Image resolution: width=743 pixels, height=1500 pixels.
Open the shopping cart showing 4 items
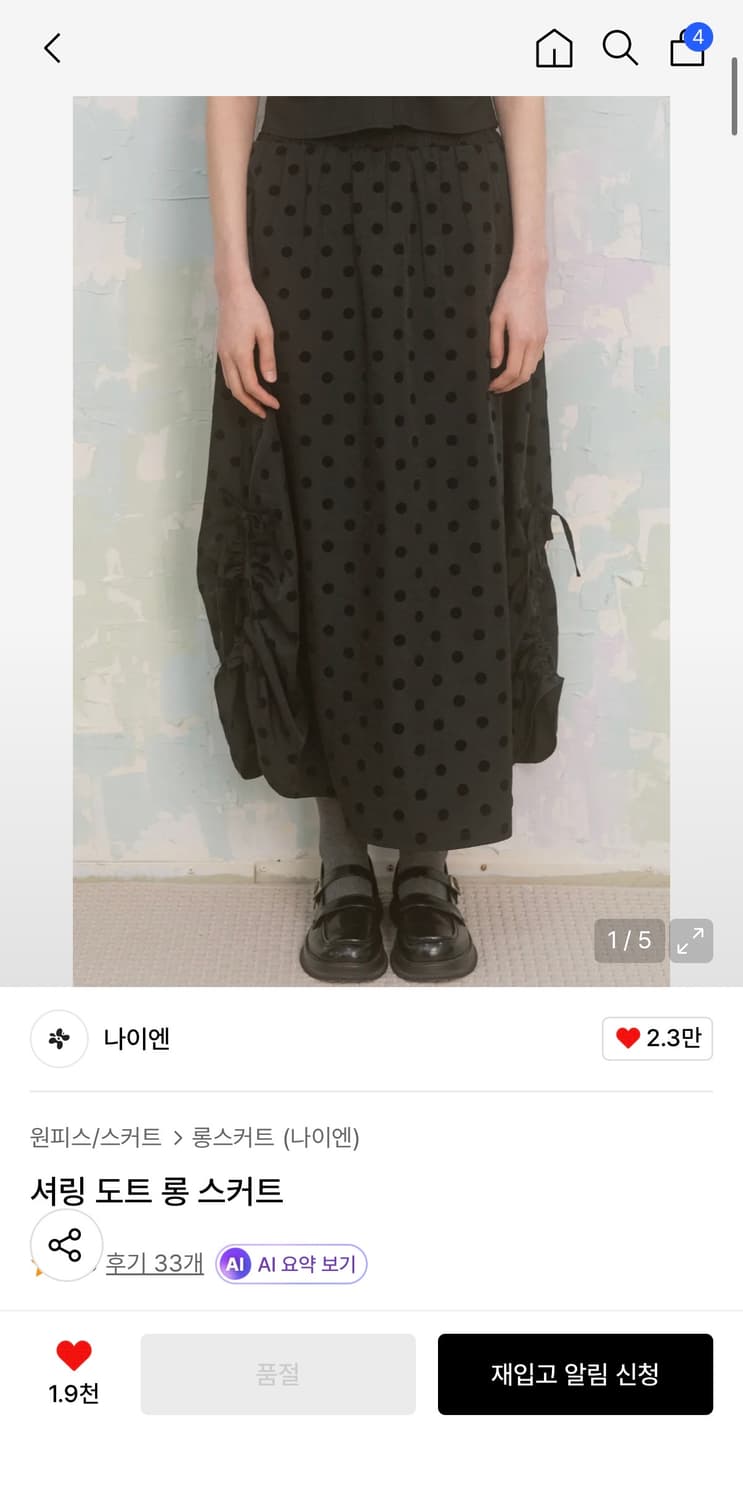coord(687,50)
